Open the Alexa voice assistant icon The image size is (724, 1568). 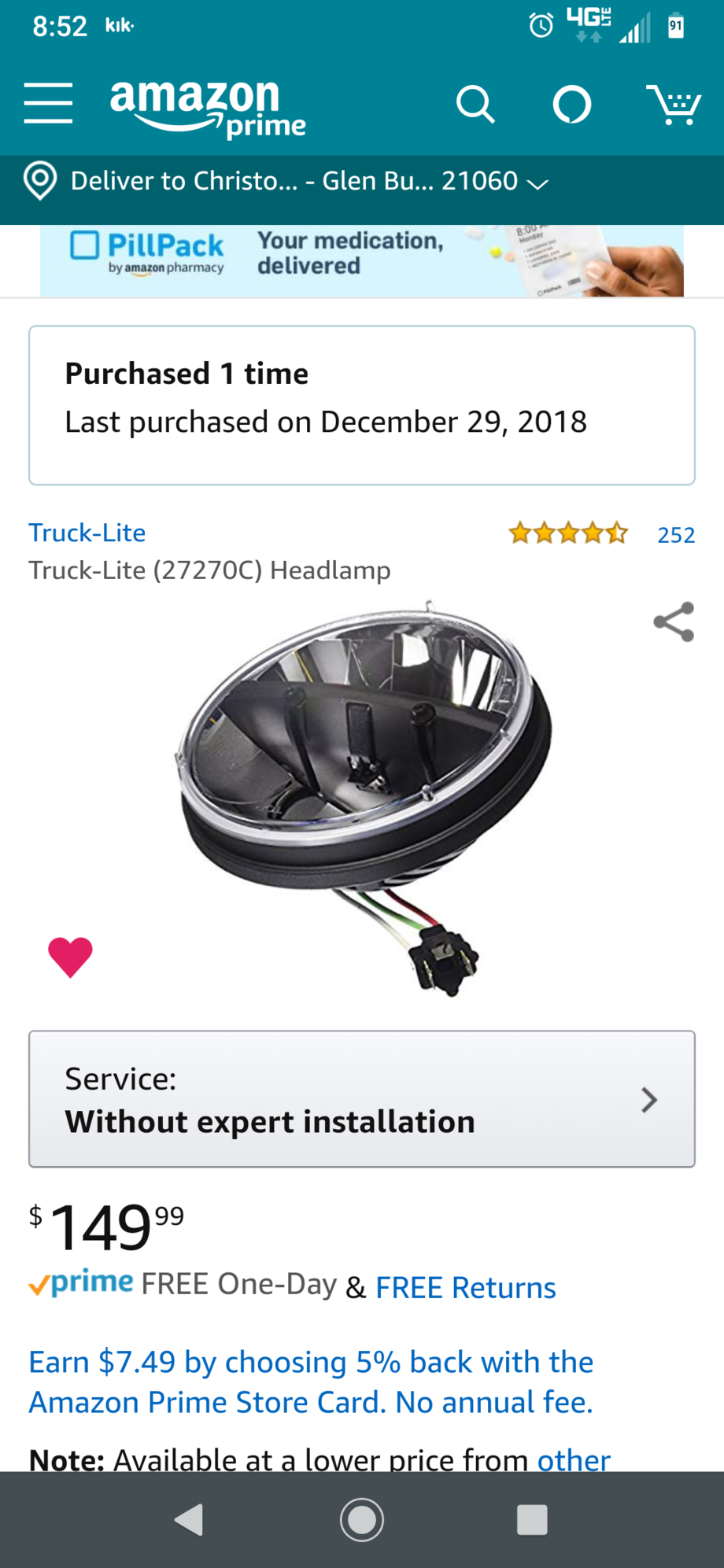pos(572,104)
